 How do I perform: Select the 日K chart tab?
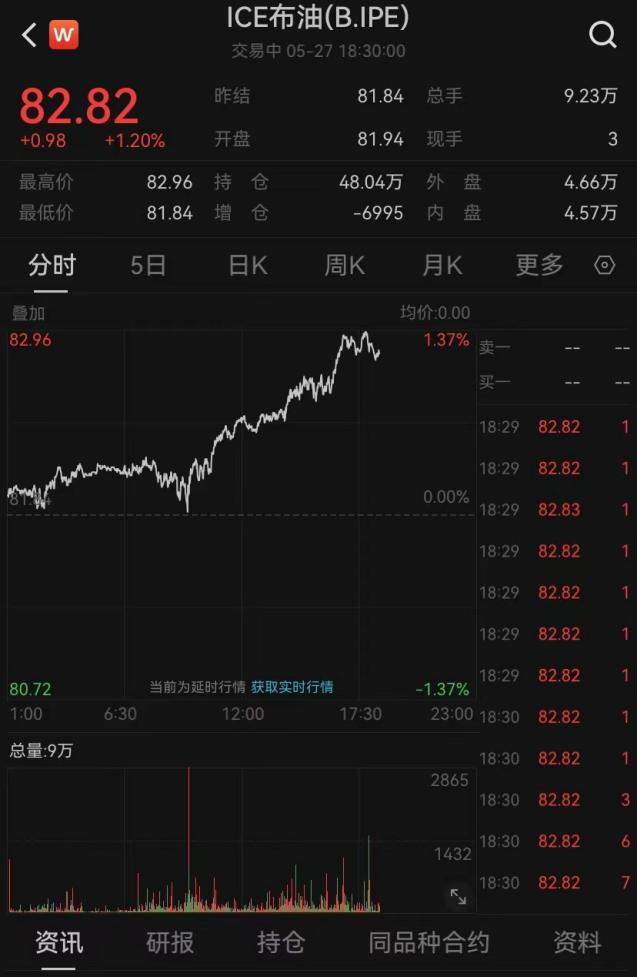tap(247, 265)
